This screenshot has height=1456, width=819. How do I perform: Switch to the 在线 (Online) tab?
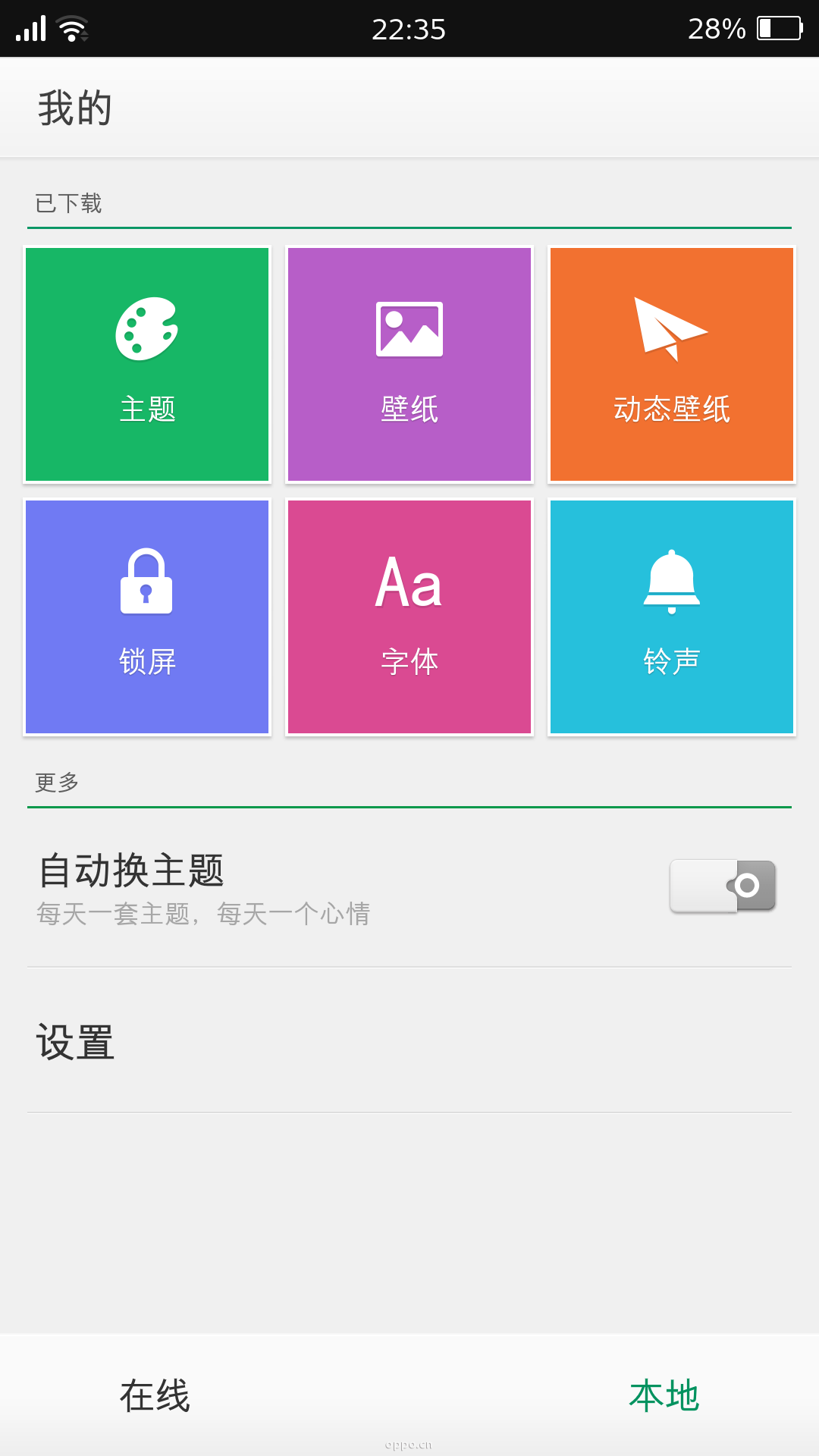click(155, 1395)
